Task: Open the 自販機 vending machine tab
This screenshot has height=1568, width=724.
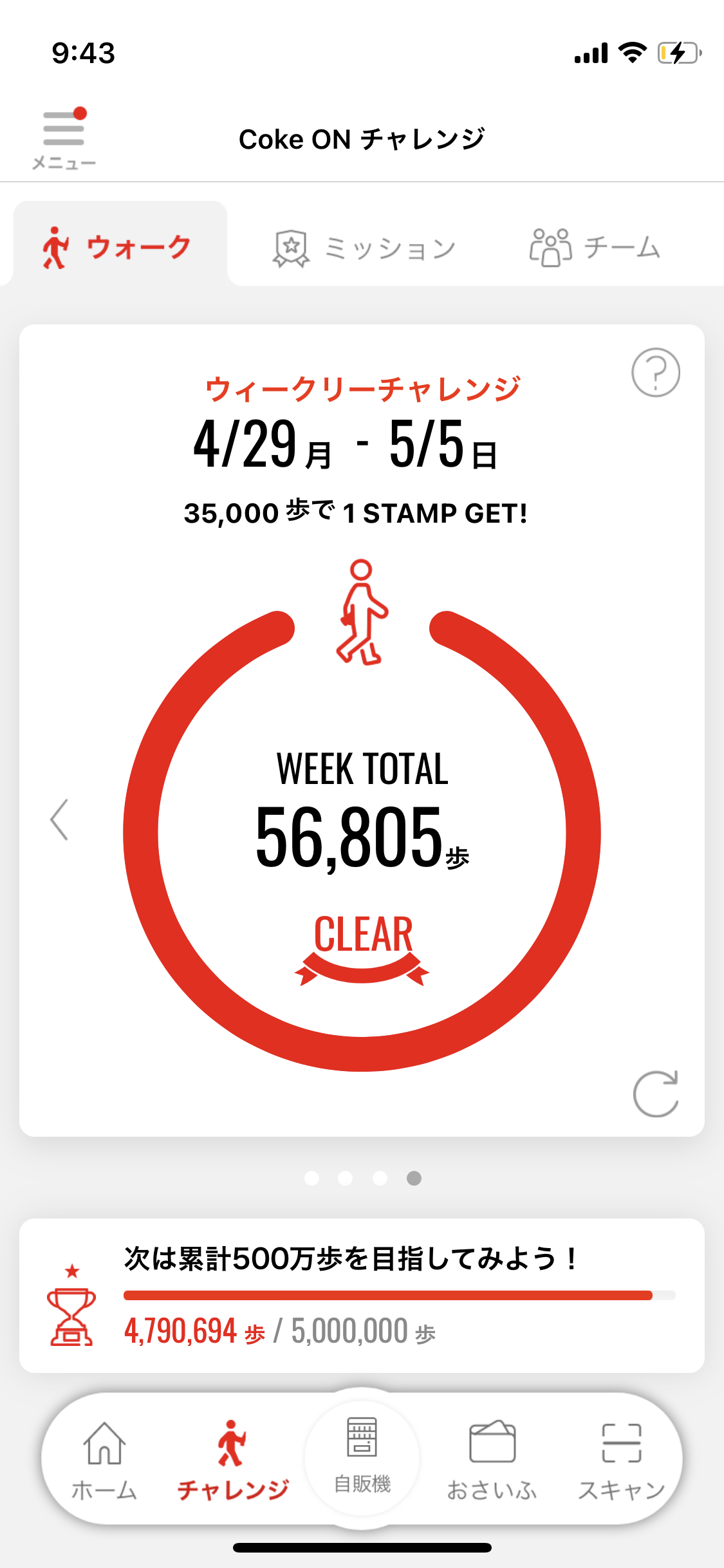Action: 362,1453
